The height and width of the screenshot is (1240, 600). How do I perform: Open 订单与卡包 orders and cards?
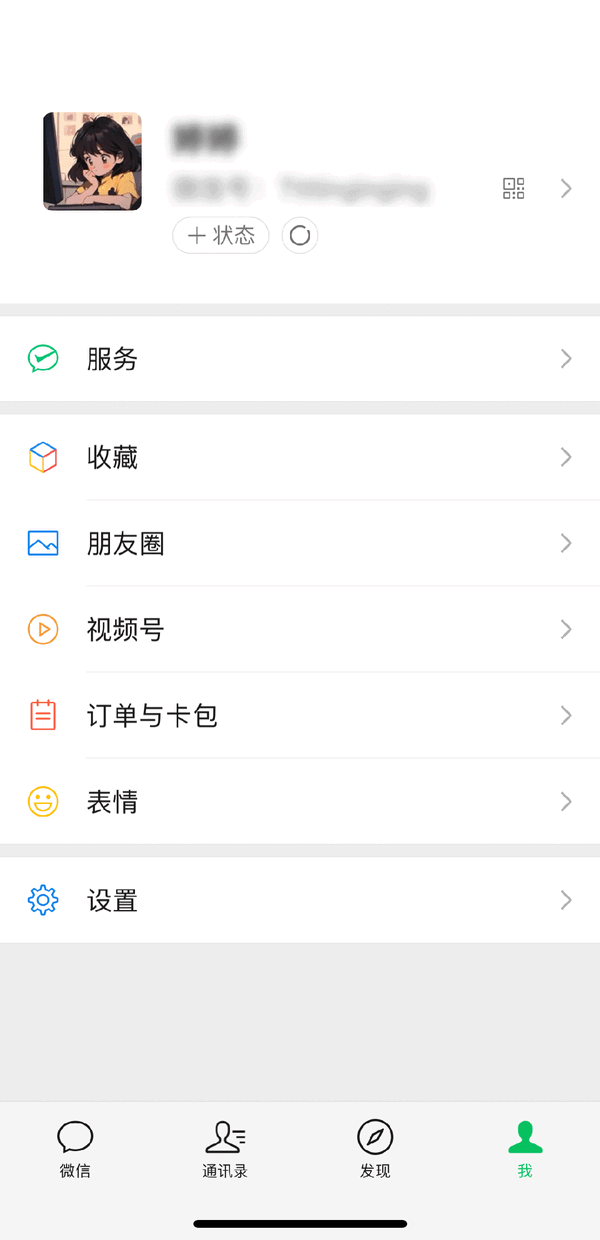click(x=300, y=715)
